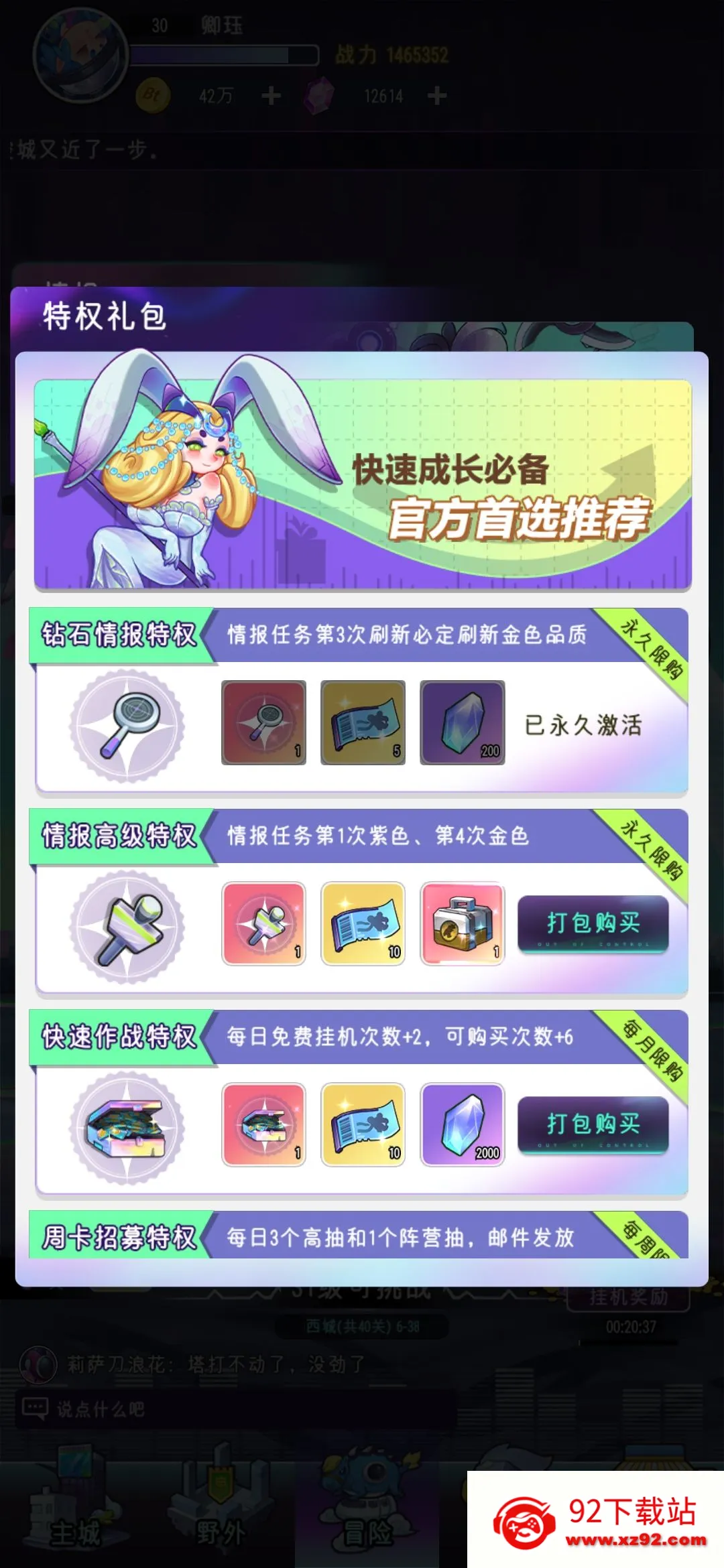Tap the 200 crystal reward in 钻石情报特权
This screenshot has height=1568, width=724.
(x=462, y=722)
